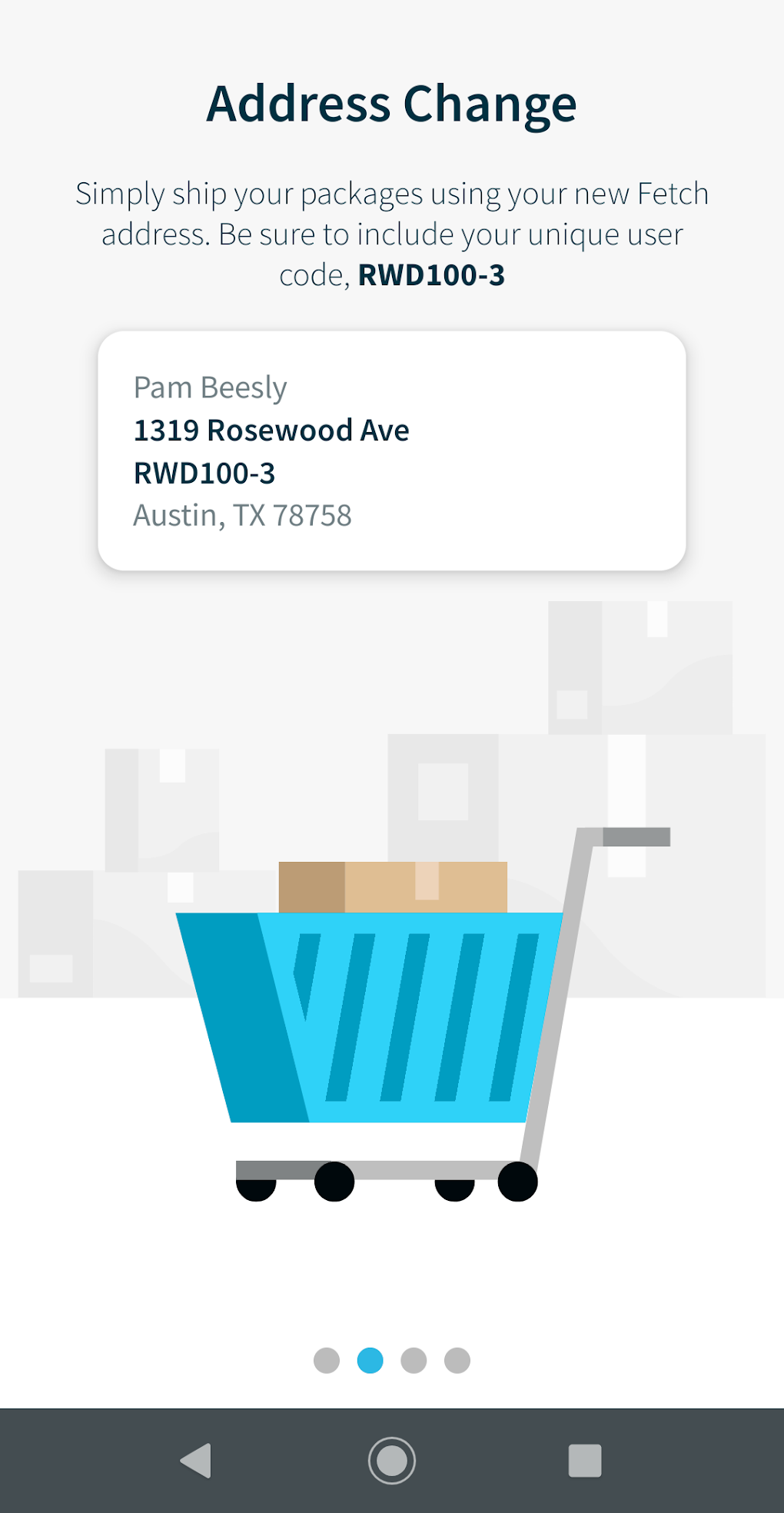Select the 1319 Rosewood Ave address line
The image size is (784, 1513).
(271, 431)
